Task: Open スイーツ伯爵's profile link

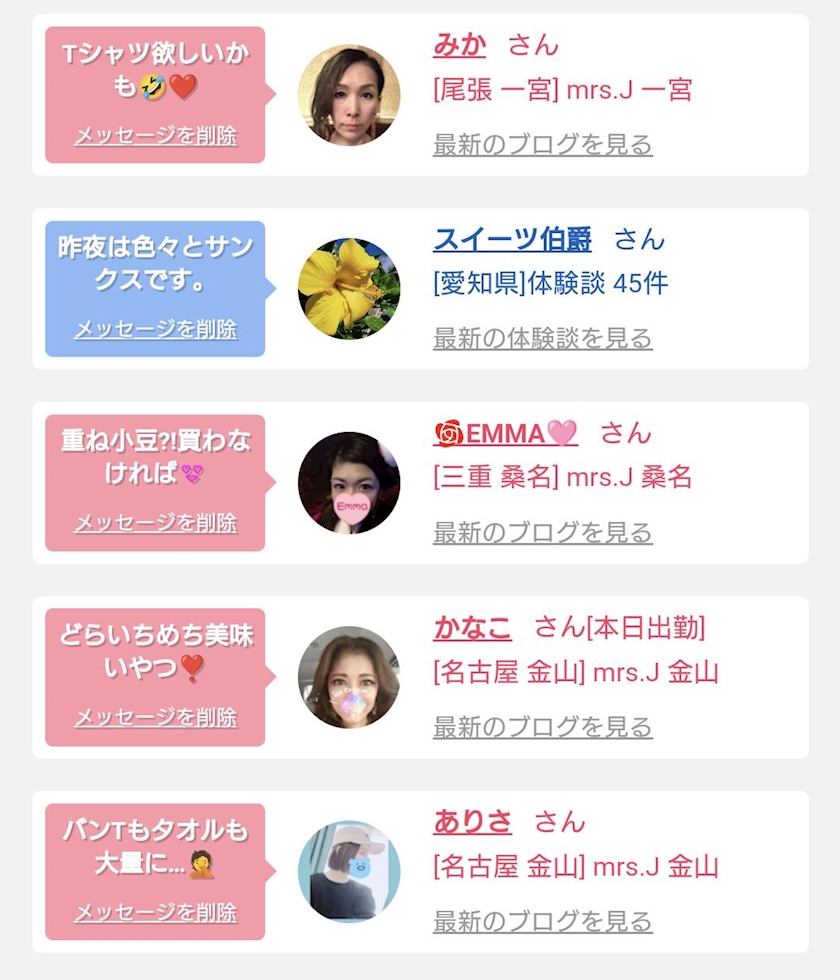Action: pos(512,239)
